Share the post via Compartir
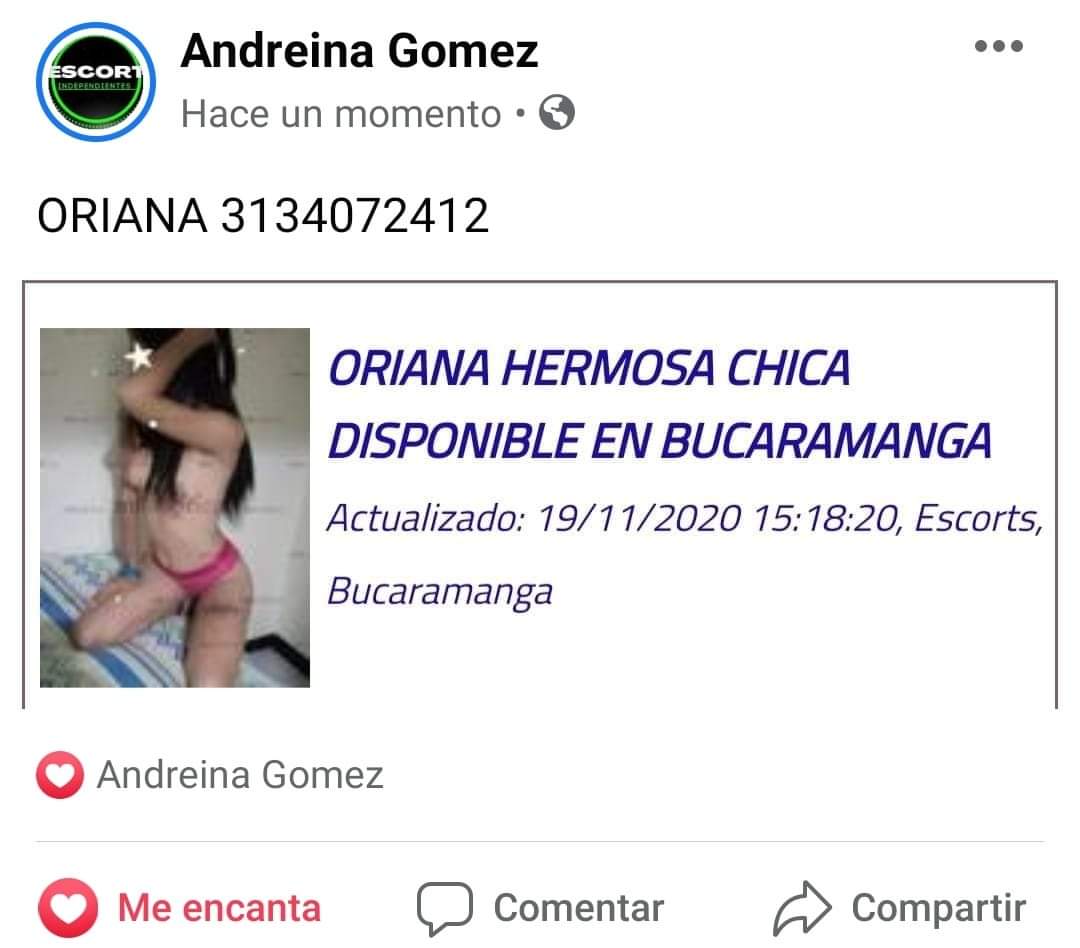Image resolution: width=1080 pixels, height=948 pixels. click(x=900, y=908)
